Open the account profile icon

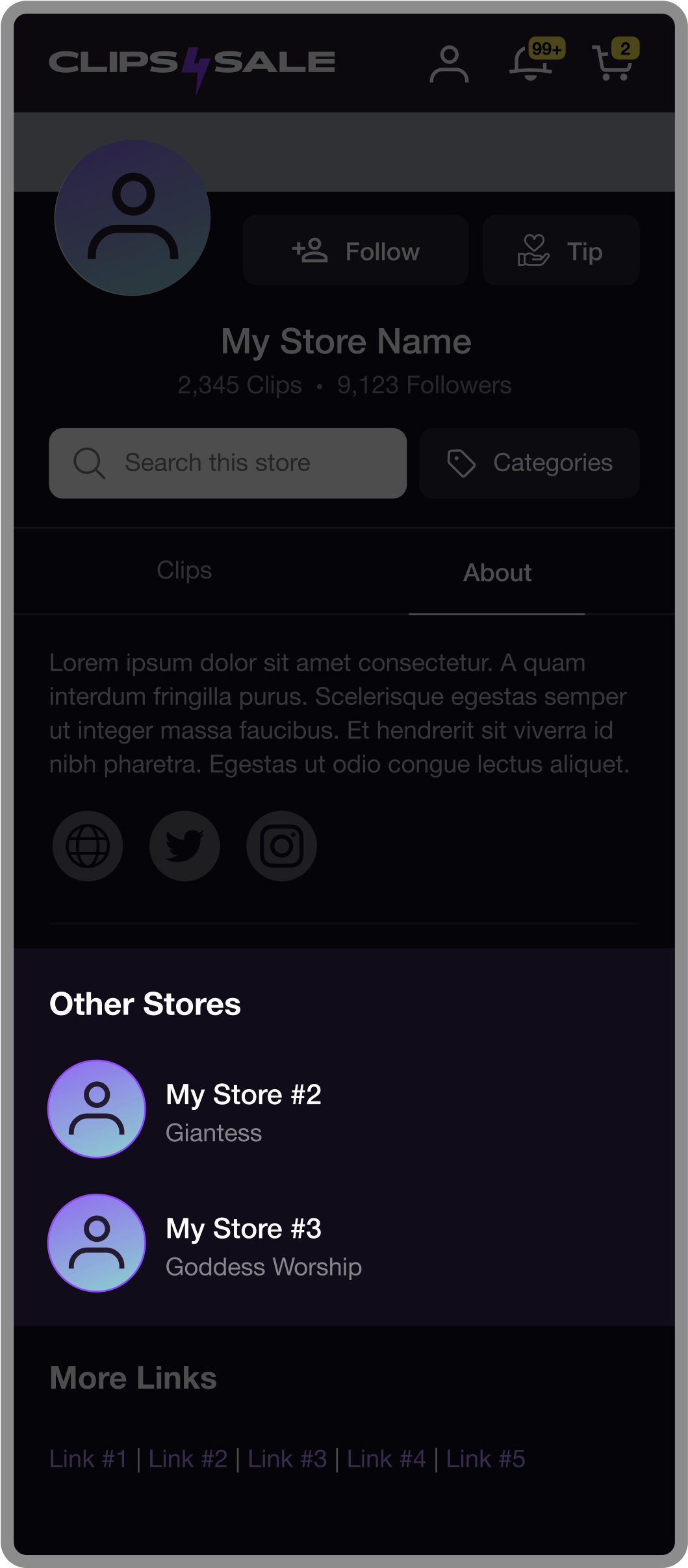(x=449, y=64)
